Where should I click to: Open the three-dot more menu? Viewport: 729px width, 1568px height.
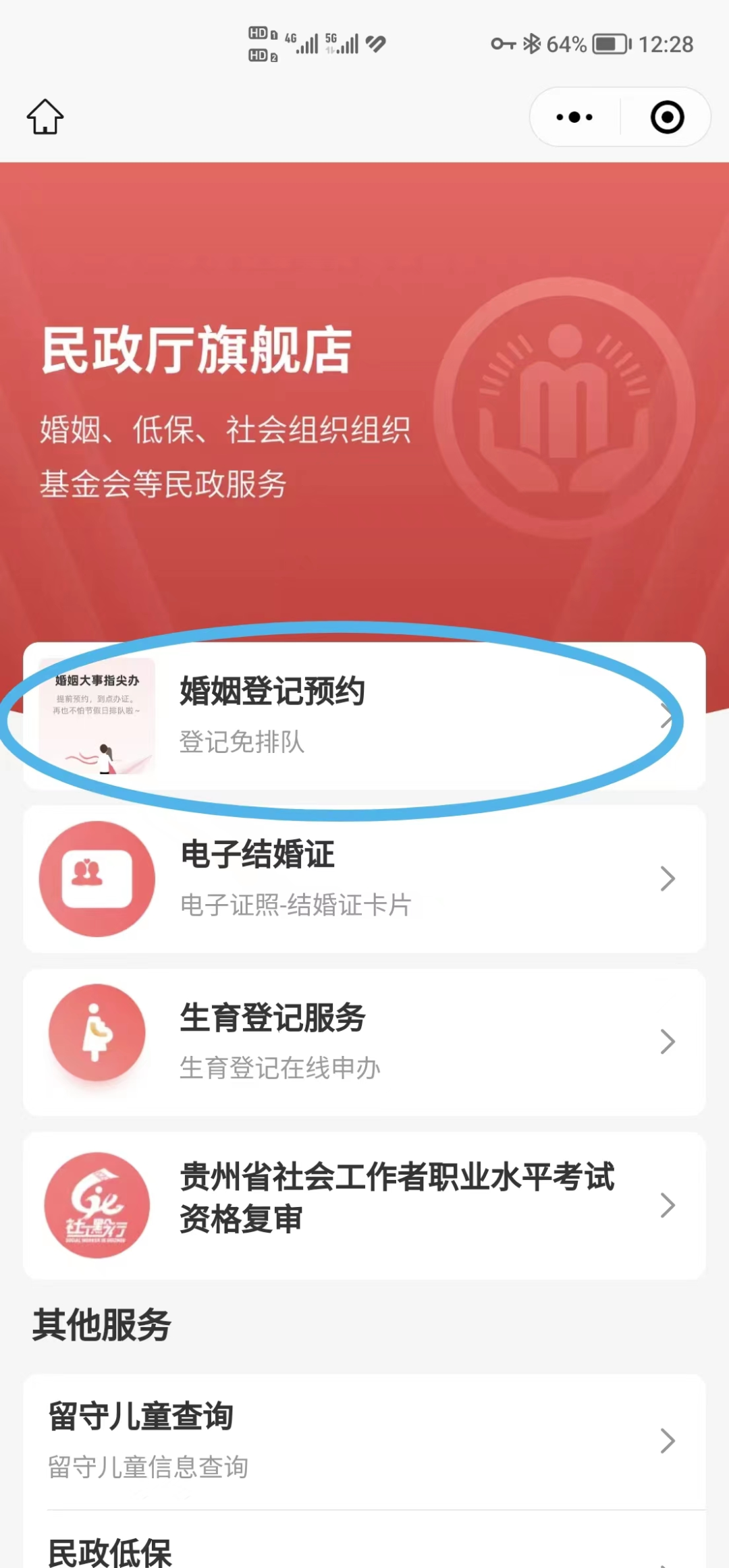tap(574, 117)
